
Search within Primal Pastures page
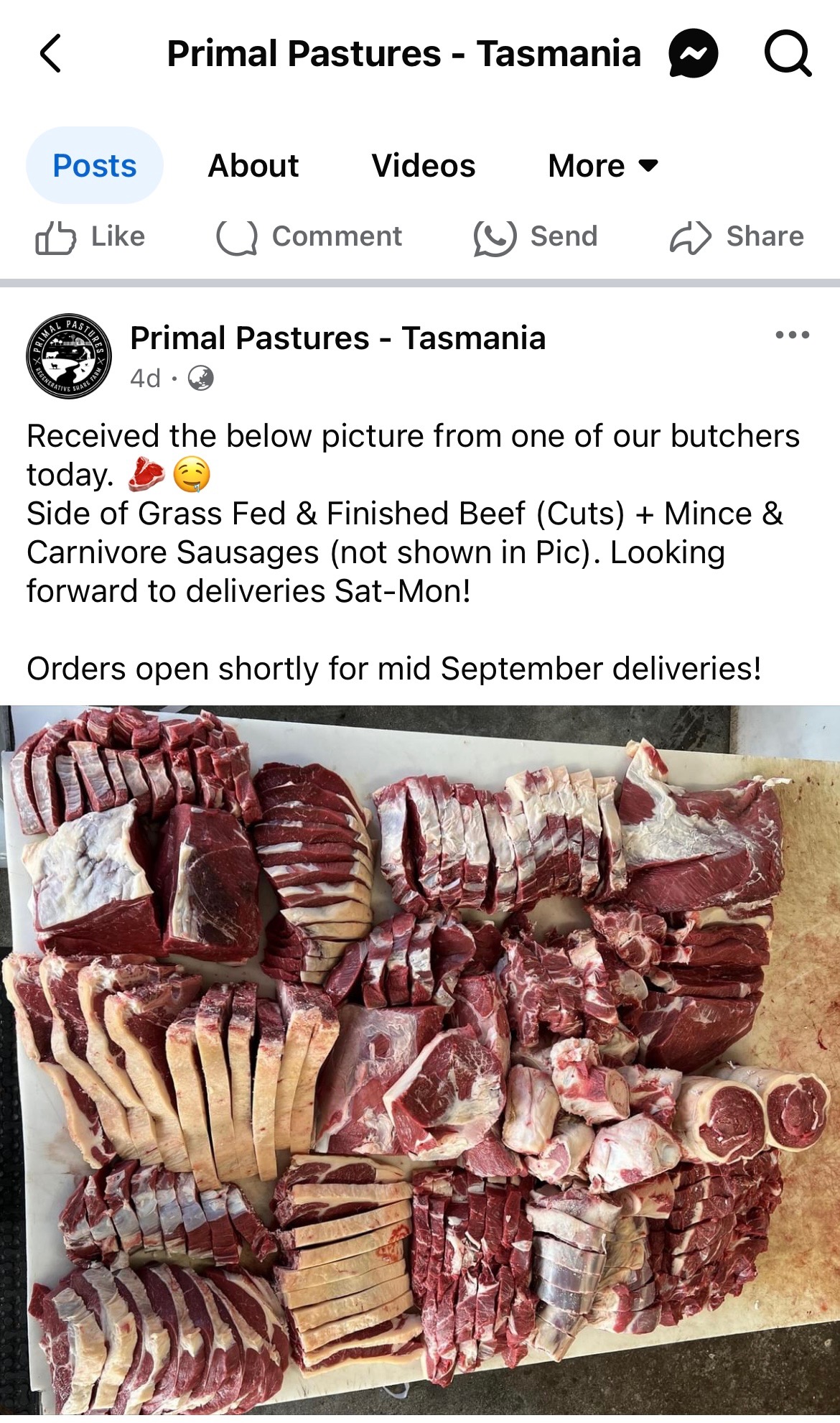(788, 54)
